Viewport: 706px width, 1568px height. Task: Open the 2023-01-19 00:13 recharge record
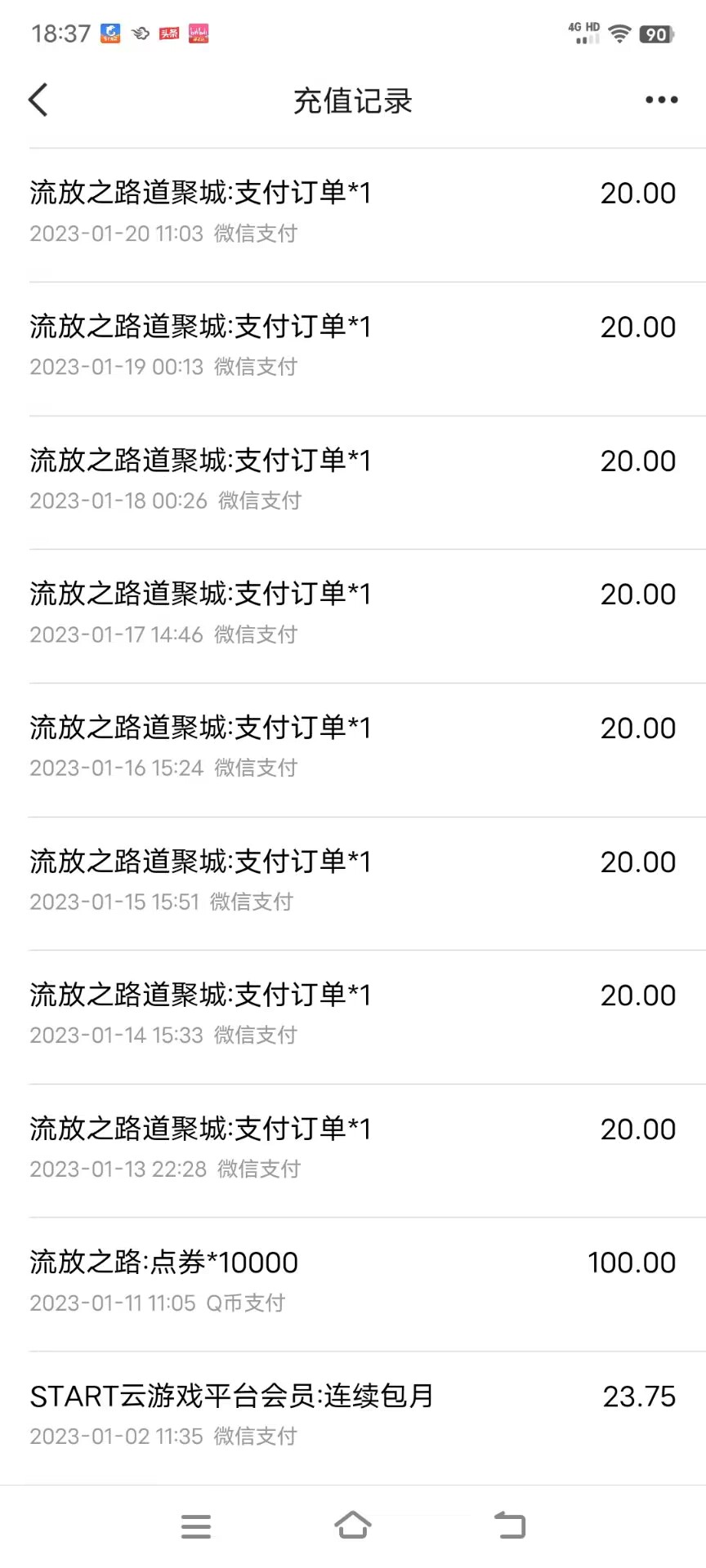pos(353,349)
